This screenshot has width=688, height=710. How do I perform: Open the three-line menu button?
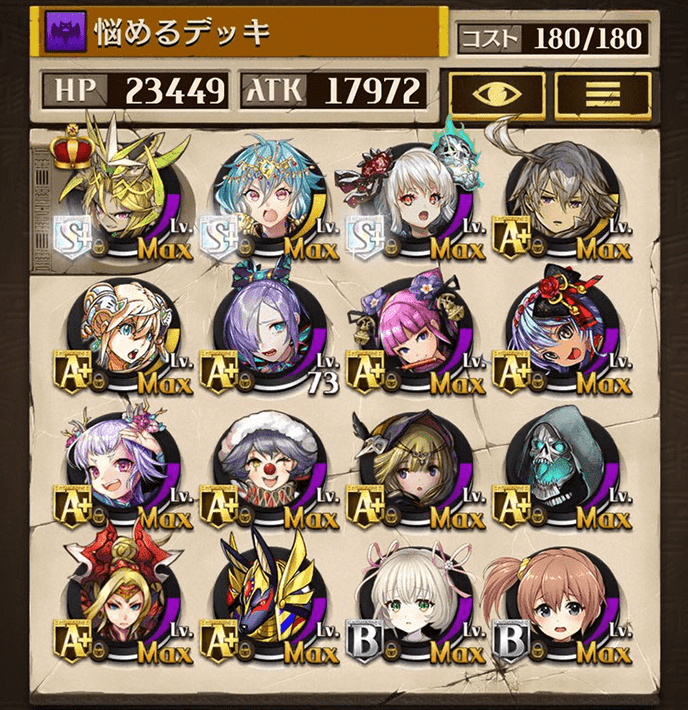click(x=603, y=92)
